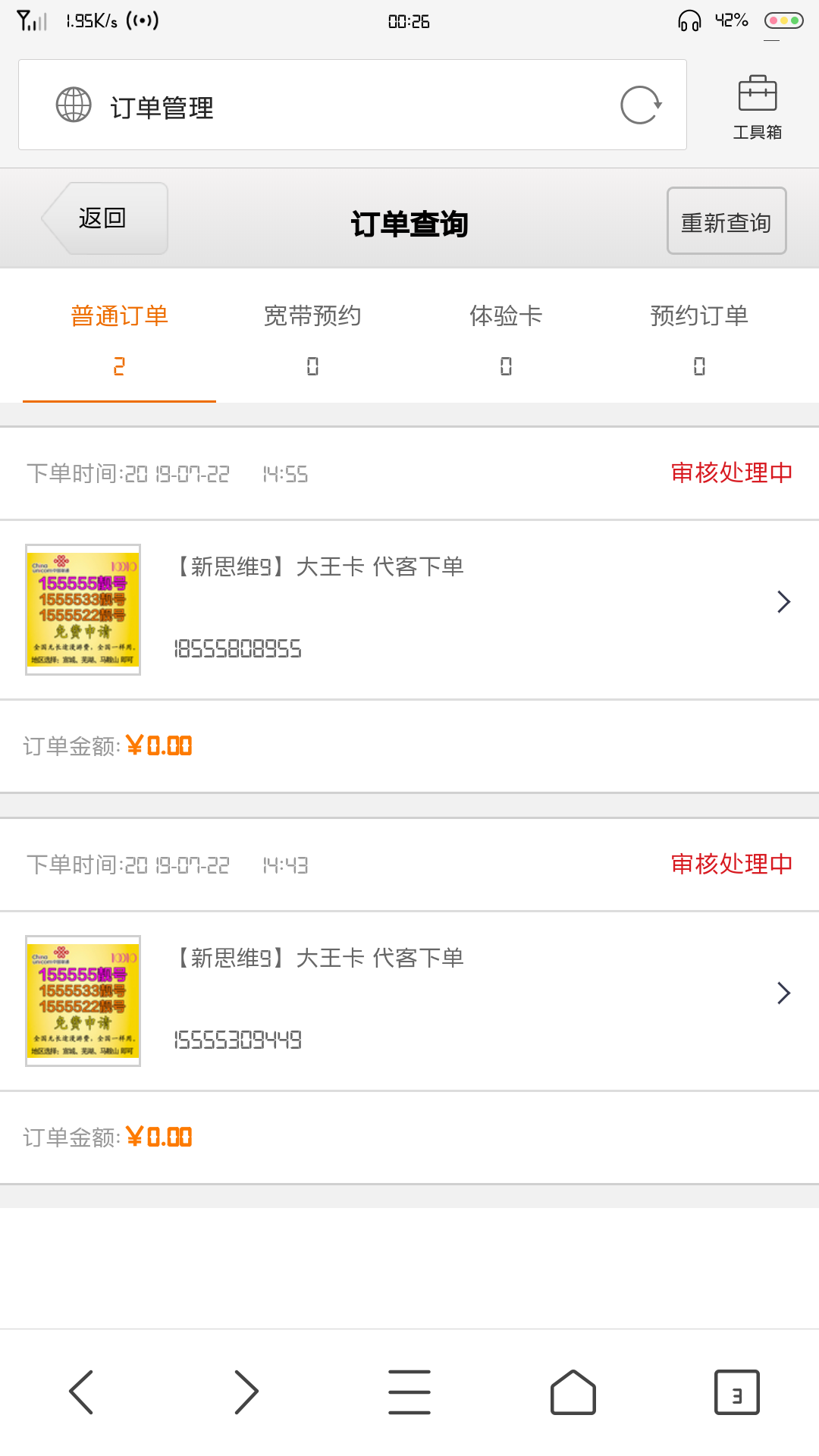Go to the browser home page
This screenshot has height=1456, width=819.
pos(573,1392)
